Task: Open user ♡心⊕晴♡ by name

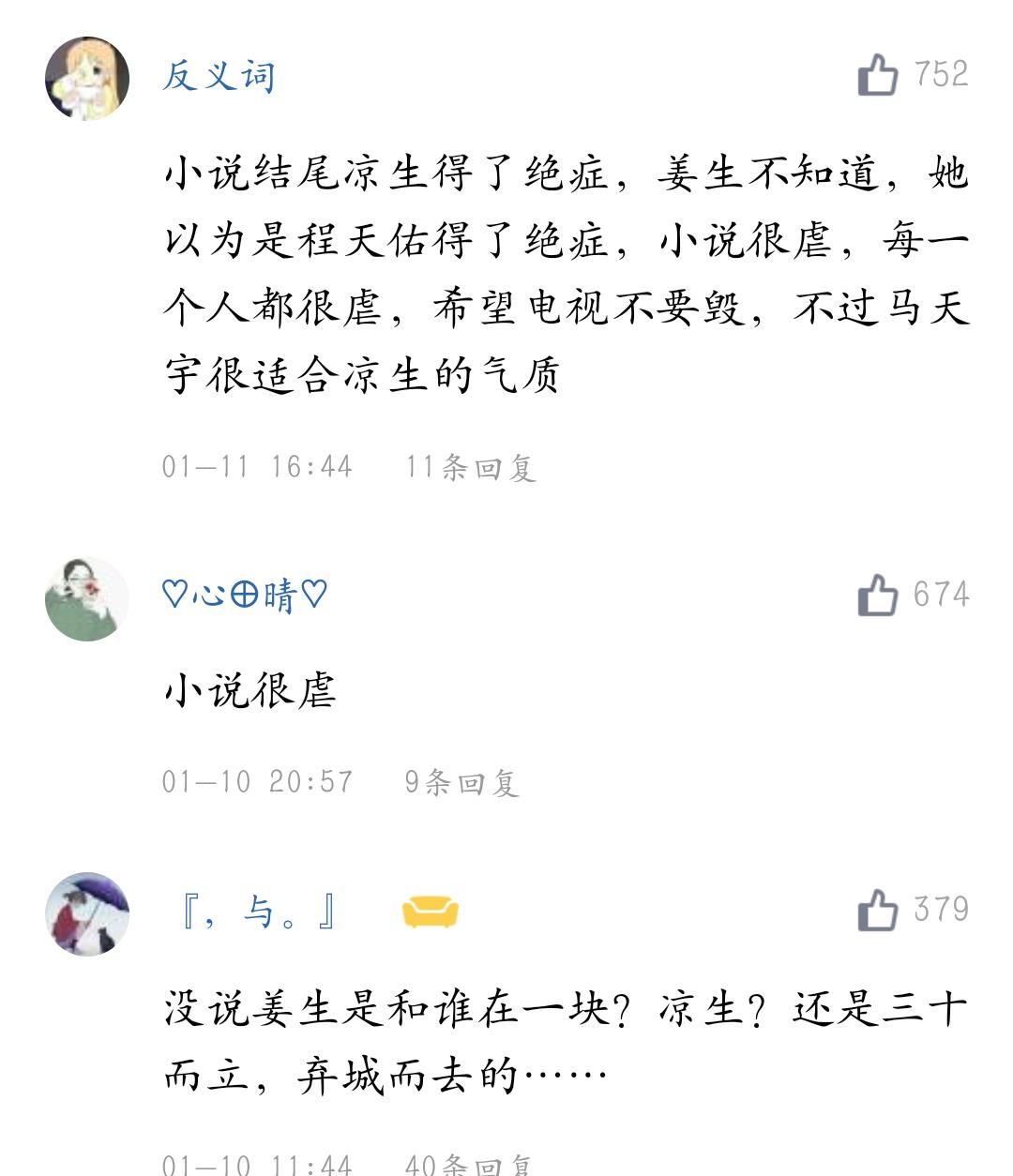Action: tap(244, 596)
